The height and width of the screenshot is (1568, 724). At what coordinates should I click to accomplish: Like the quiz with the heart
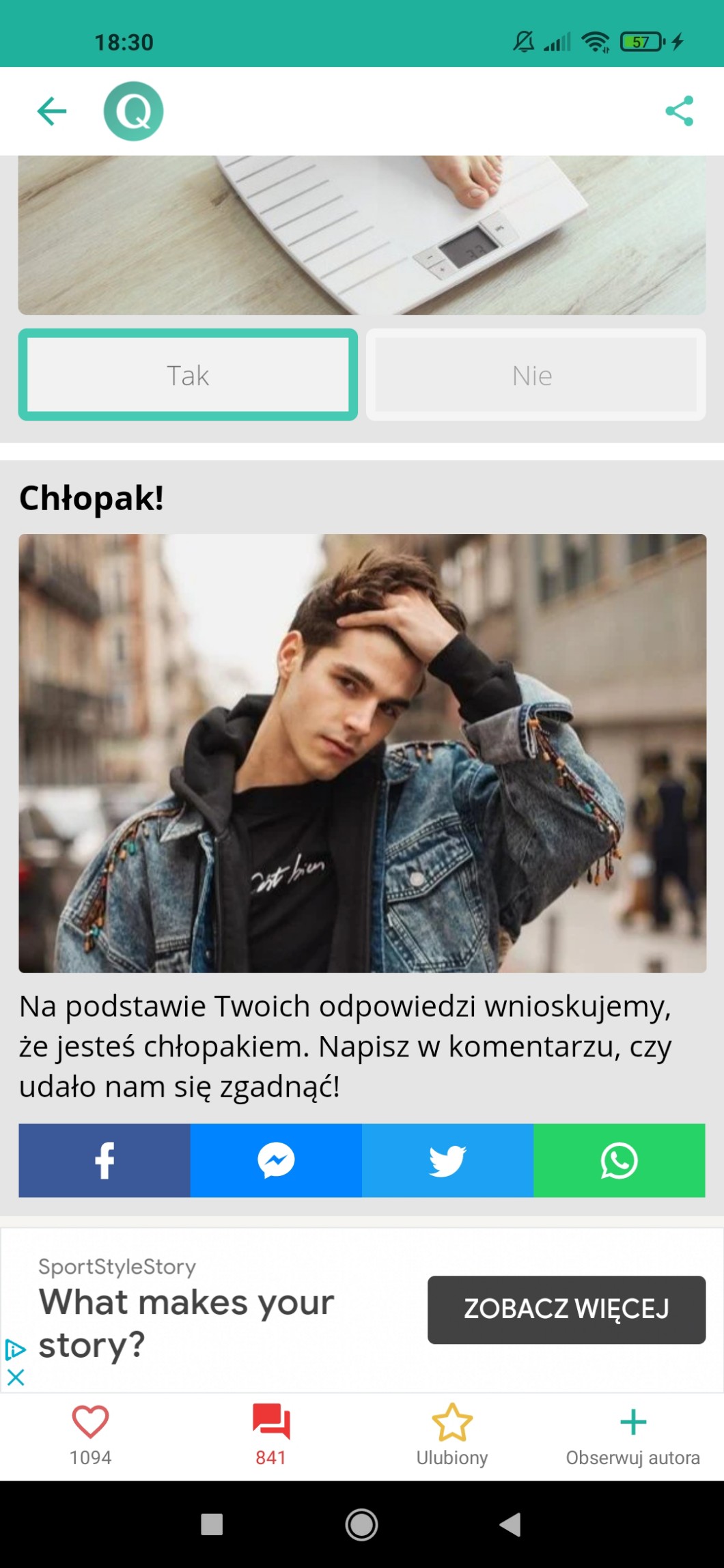pos(90,1434)
